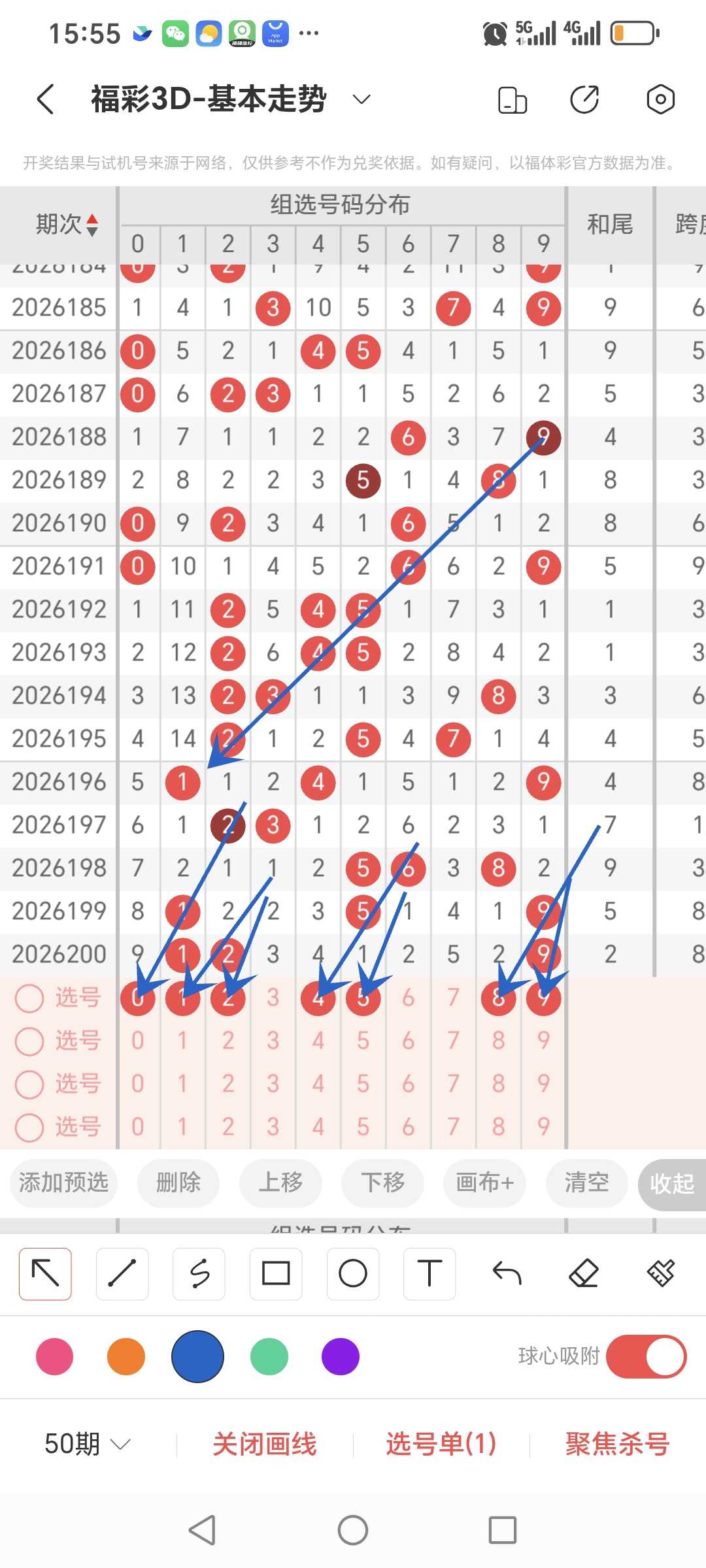Tap 关闭画线 to close drawing
Screen dimensions: 706x1568
pyautogui.click(x=265, y=1444)
